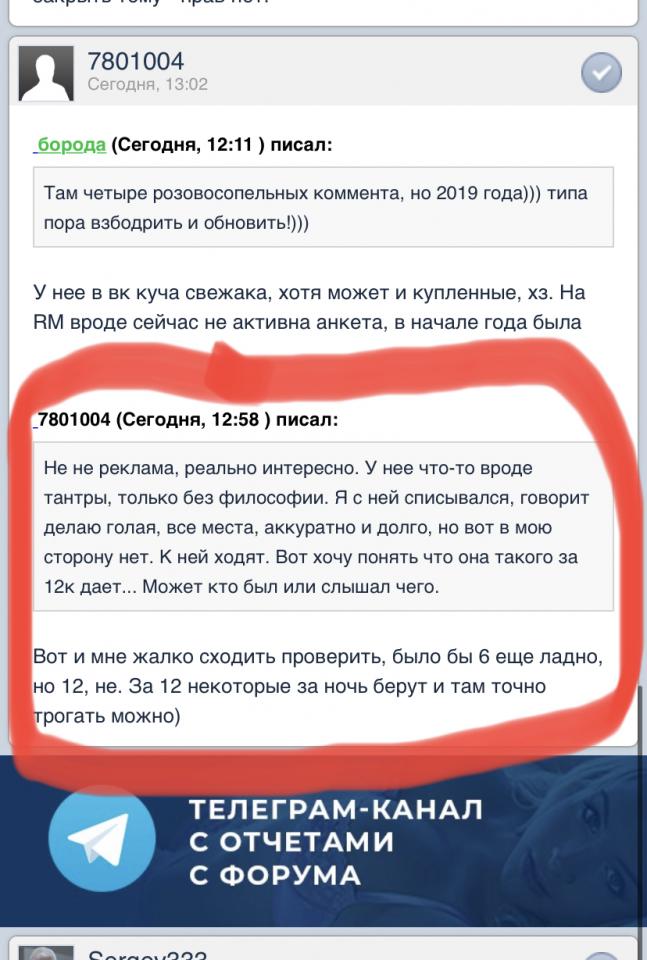Tap the avatar of user 7801004
The image size is (647, 960).
(x=47, y=73)
